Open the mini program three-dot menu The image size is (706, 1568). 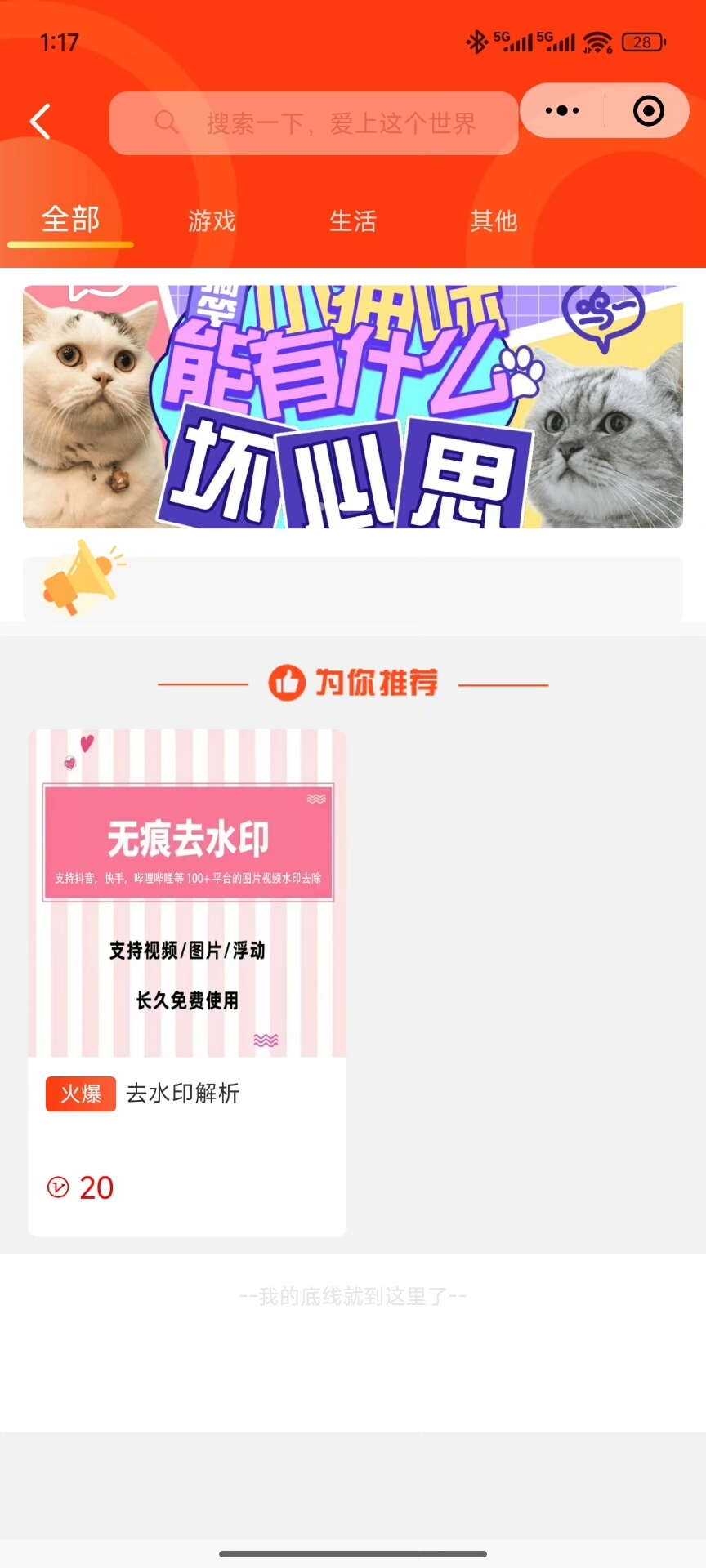tap(562, 110)
